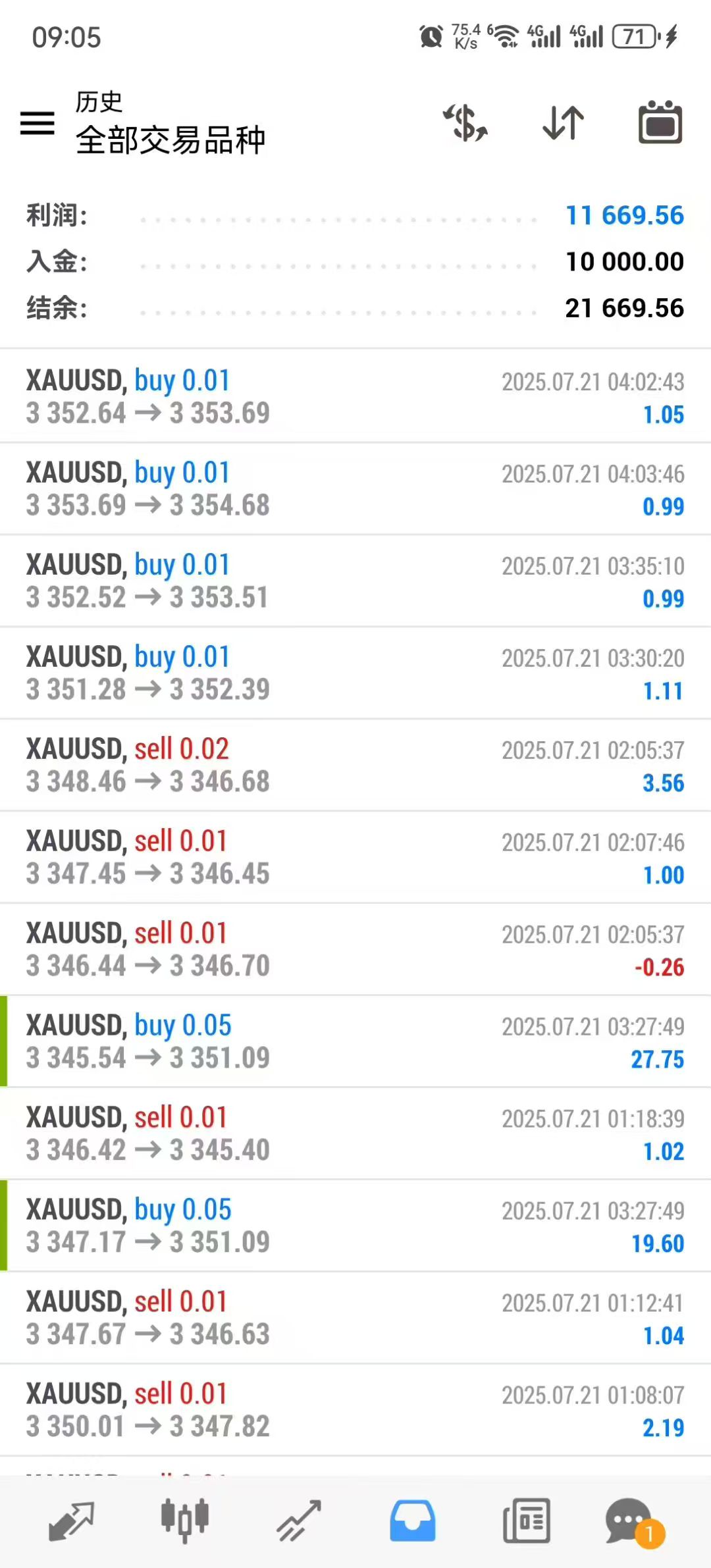
Task: Expand the sell trade at 2025.07.21 02:07:46
Action: coord(355,858)
